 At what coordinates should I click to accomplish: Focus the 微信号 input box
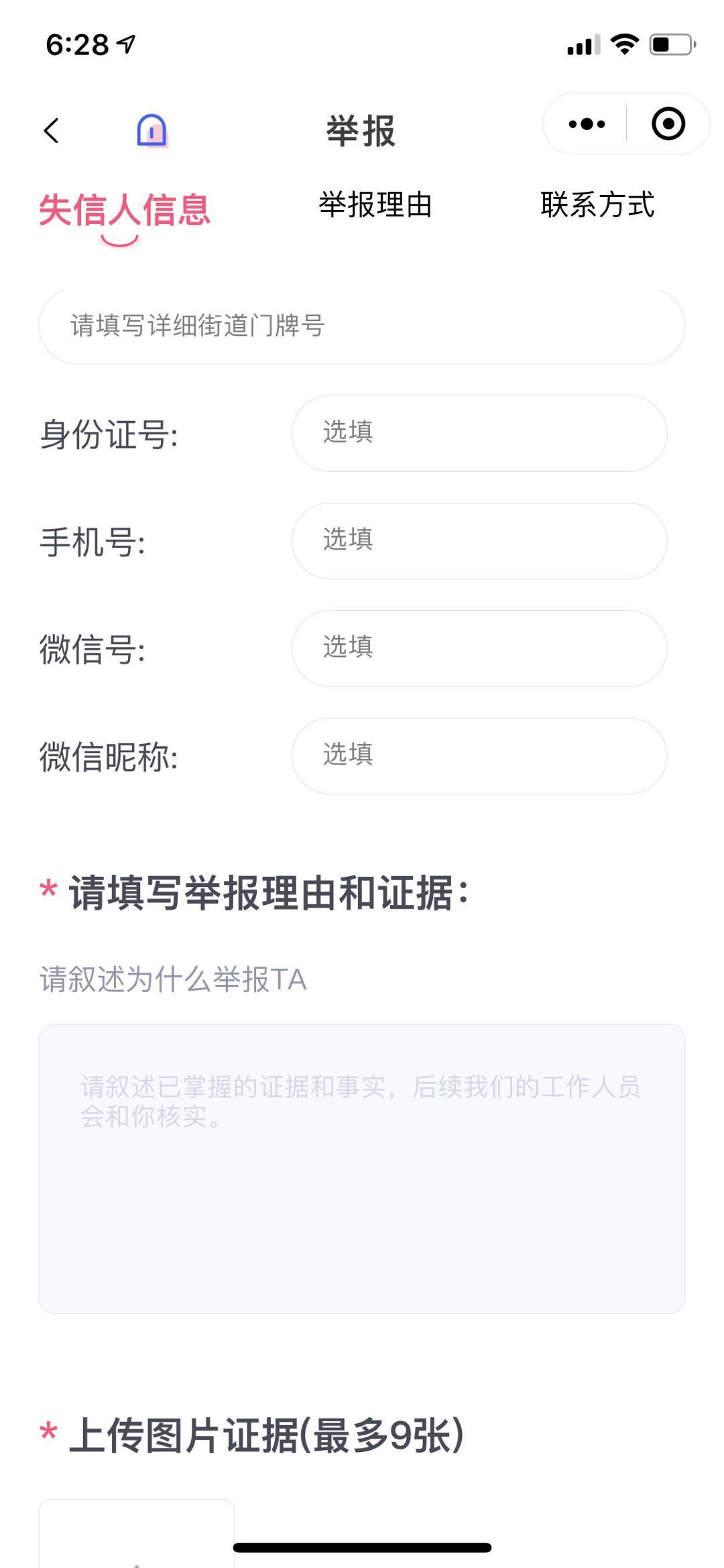[x=479, y=648]
